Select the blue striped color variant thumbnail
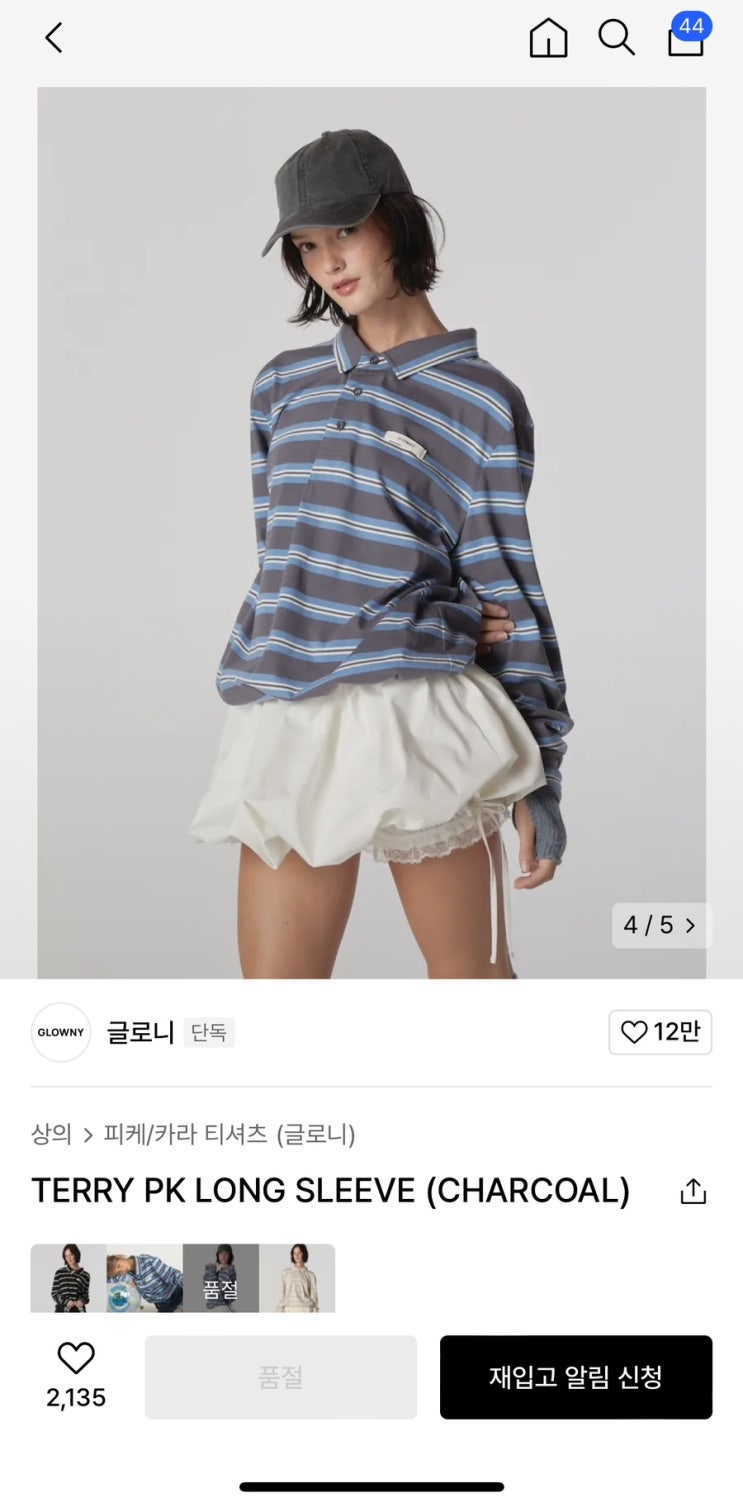This screenshot has height=1507, width=743. tap(145, 1277)
